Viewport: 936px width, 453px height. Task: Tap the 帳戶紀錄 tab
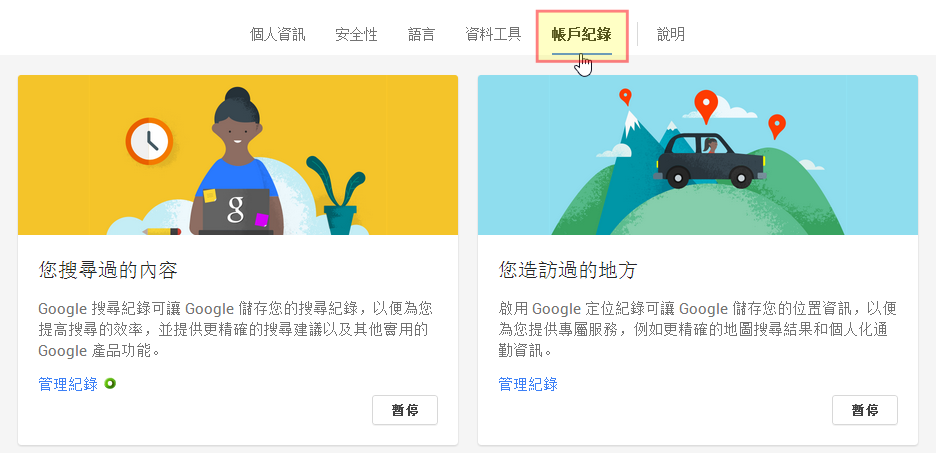coord(581,34)
